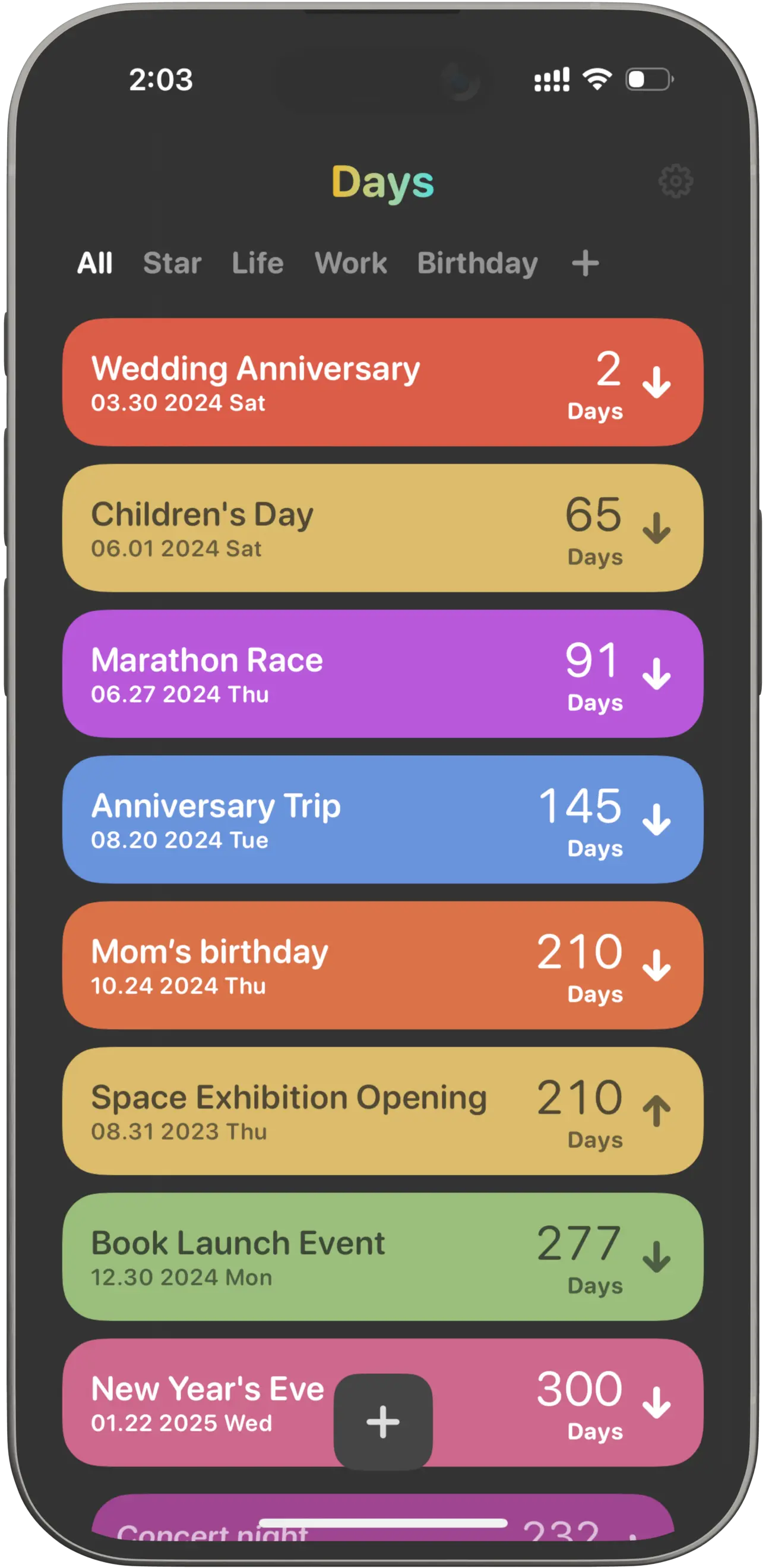The height and width of the screenshot is (1568, 766).
Task: Switch to the Star tab
Action: (172, 263)
